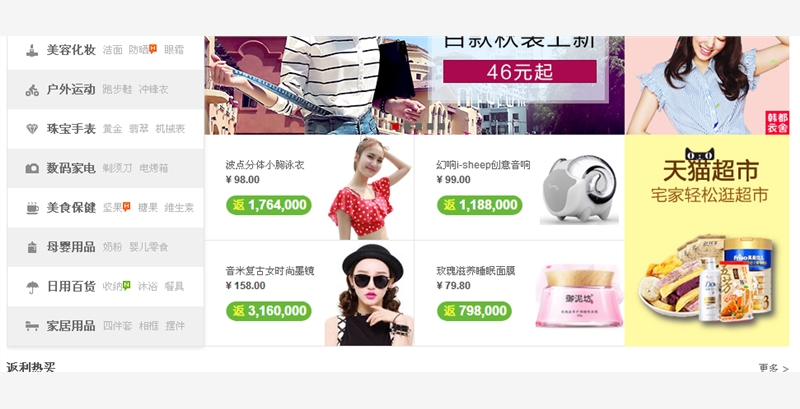Select the 珠宝手表 category

click(x=71, y=129)
